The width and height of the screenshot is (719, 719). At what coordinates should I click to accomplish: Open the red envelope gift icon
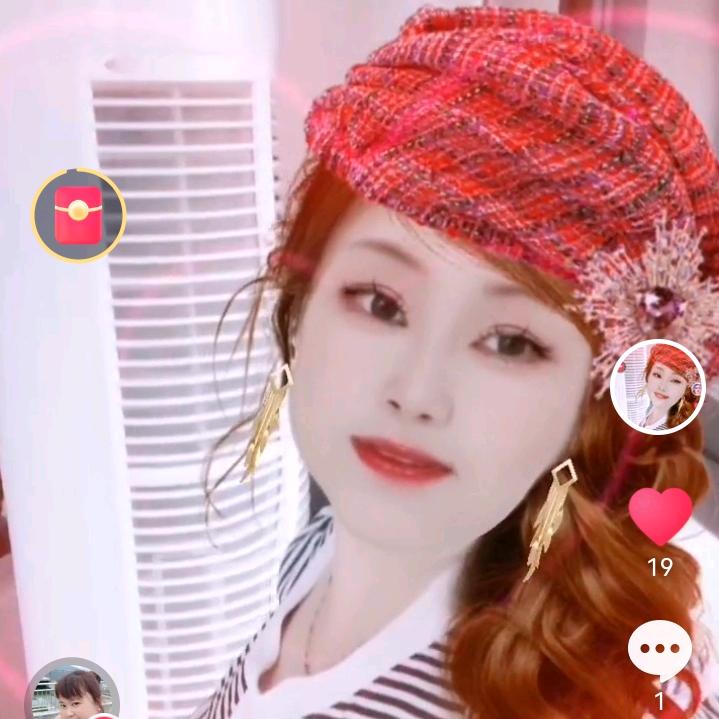(79, 215)
